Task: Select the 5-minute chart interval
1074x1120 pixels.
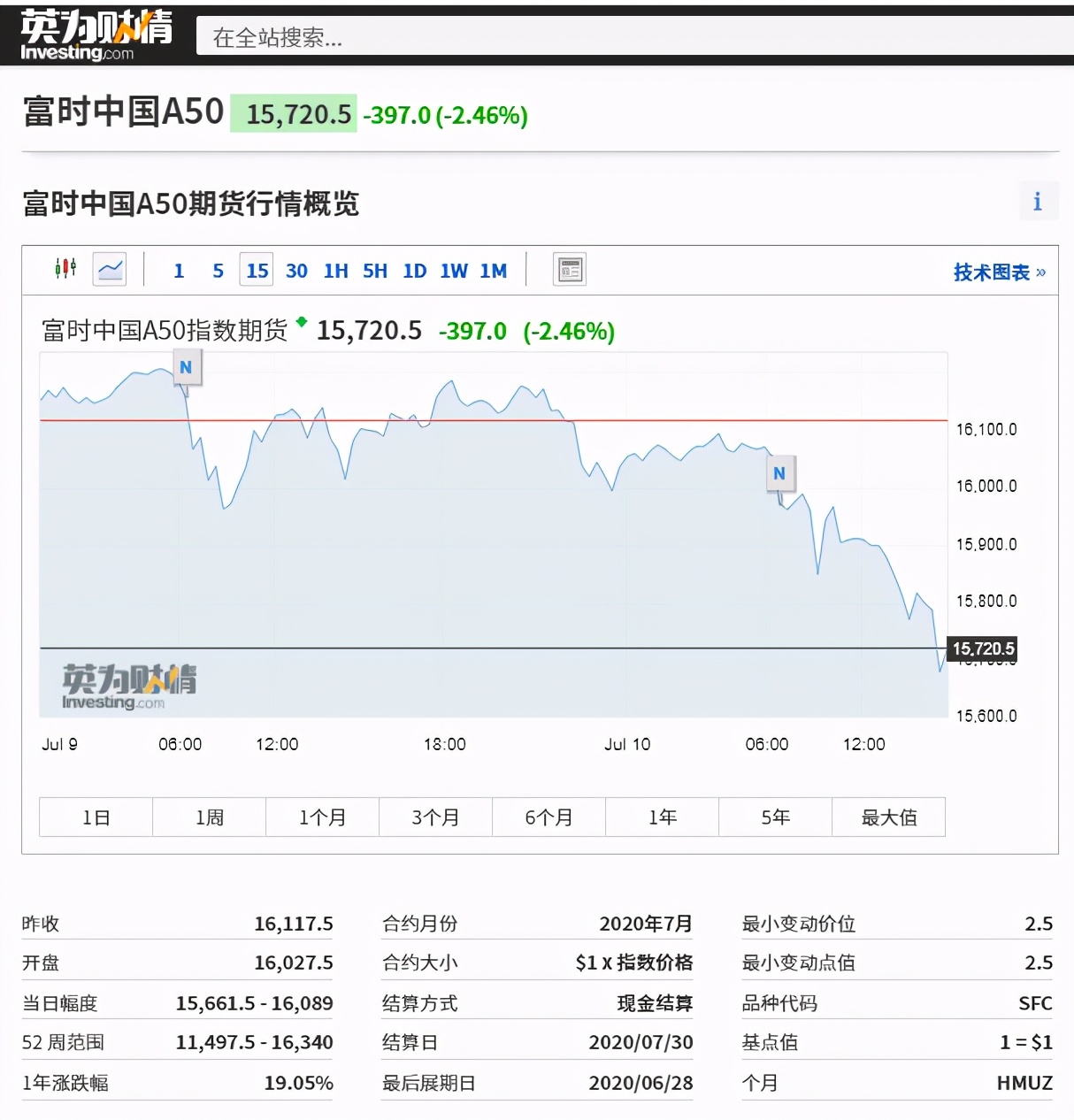Action: pyautogui.click(x=218, y=271)
